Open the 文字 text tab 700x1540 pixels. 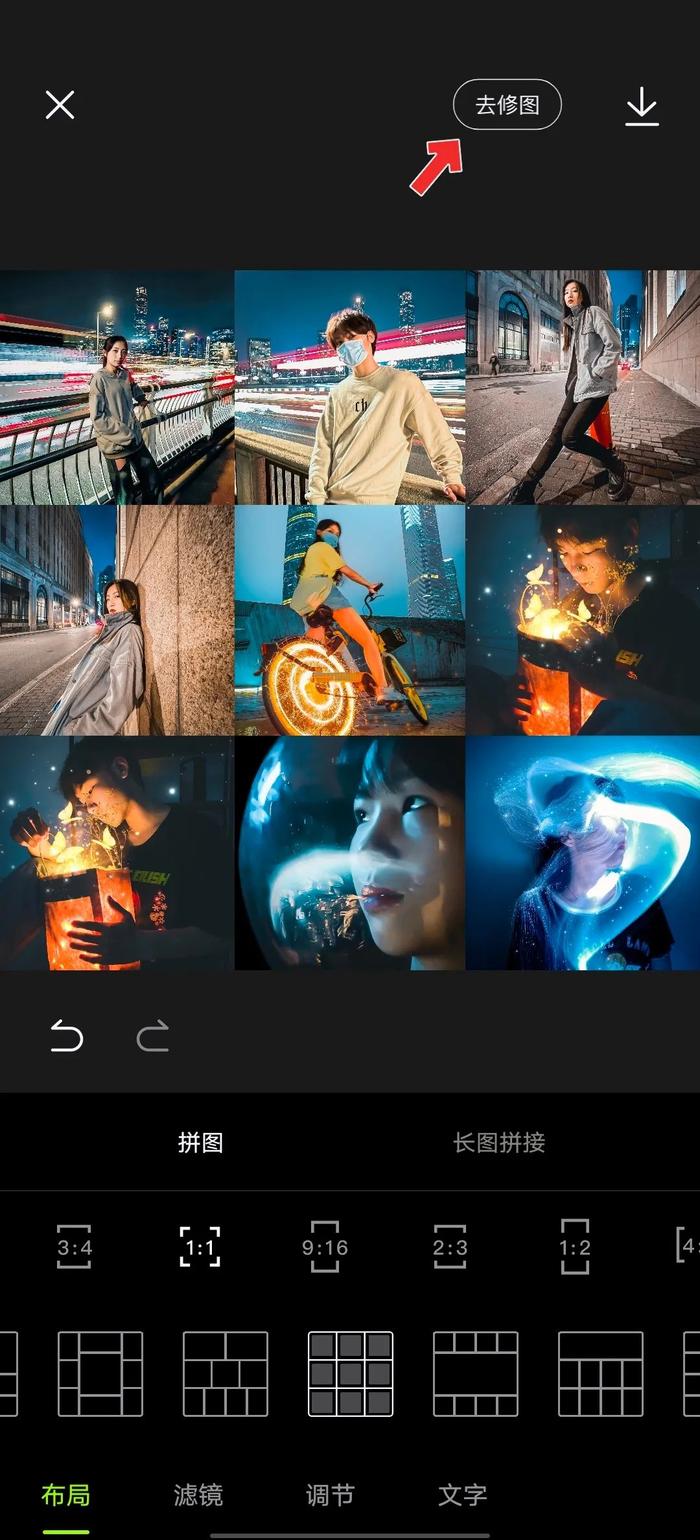click(462, 1495)
